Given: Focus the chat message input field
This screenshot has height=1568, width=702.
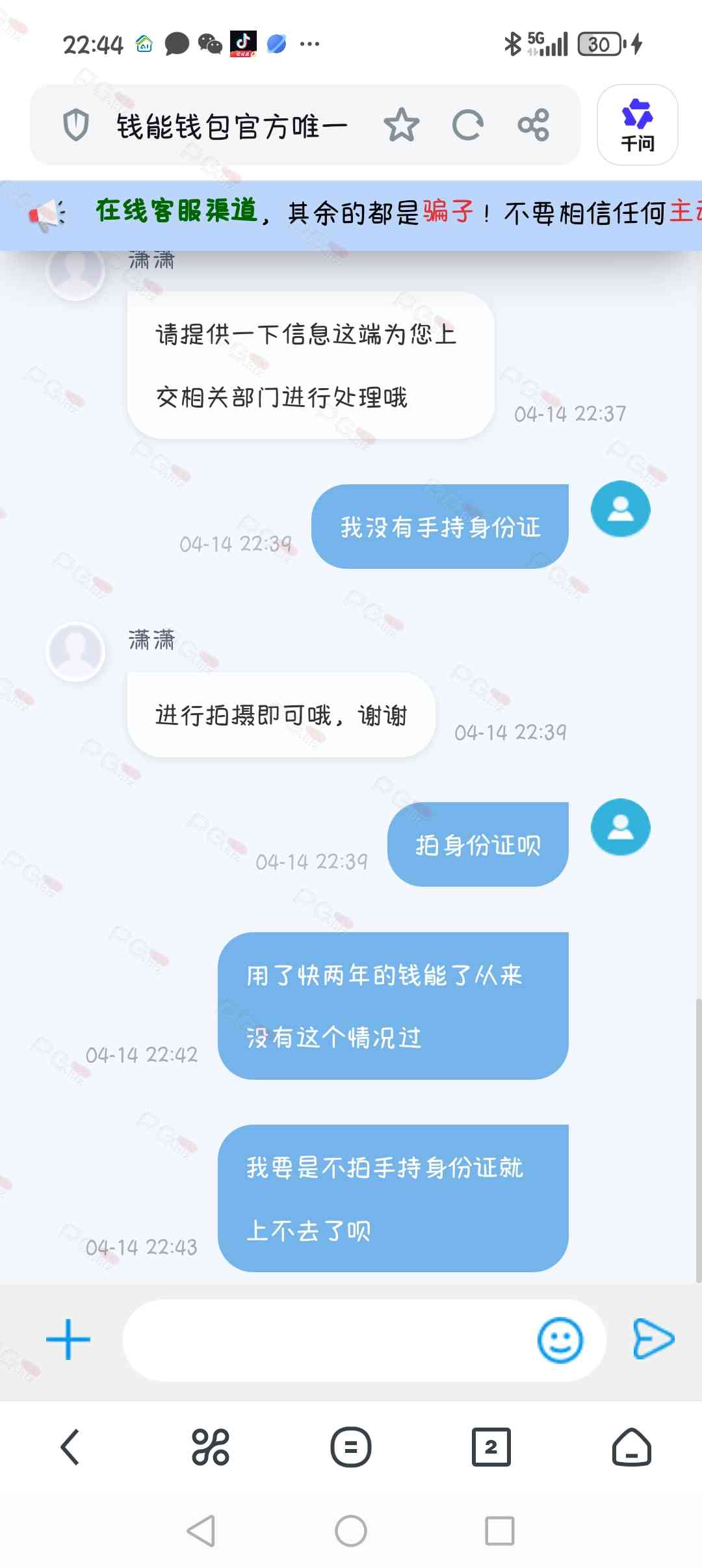Looking at the screenshot, I should (x=325, y=1340).
